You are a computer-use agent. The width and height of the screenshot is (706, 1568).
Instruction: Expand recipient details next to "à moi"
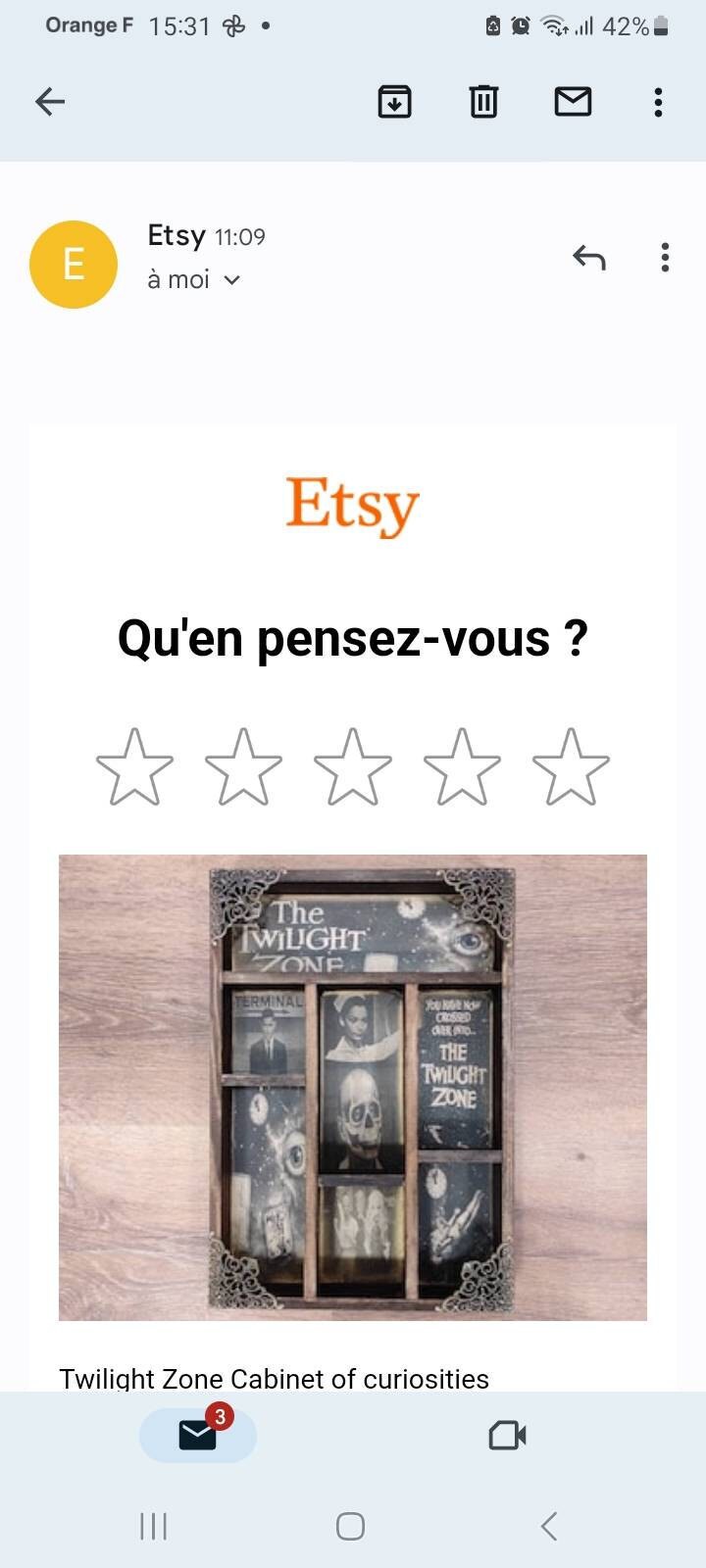[x=231, y=280]
